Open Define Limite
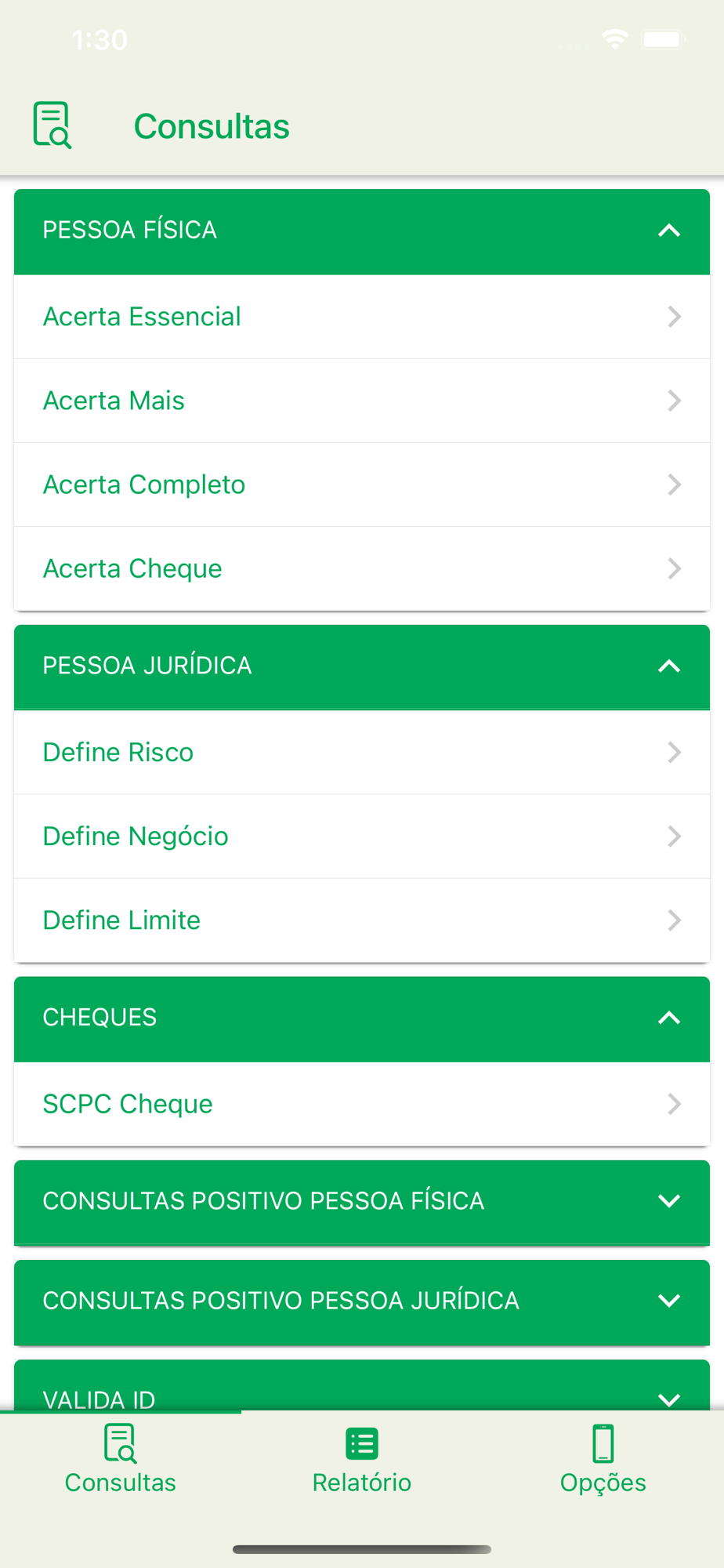The height and width of the screenshot is (1568, 724). [x=362, y=920]
